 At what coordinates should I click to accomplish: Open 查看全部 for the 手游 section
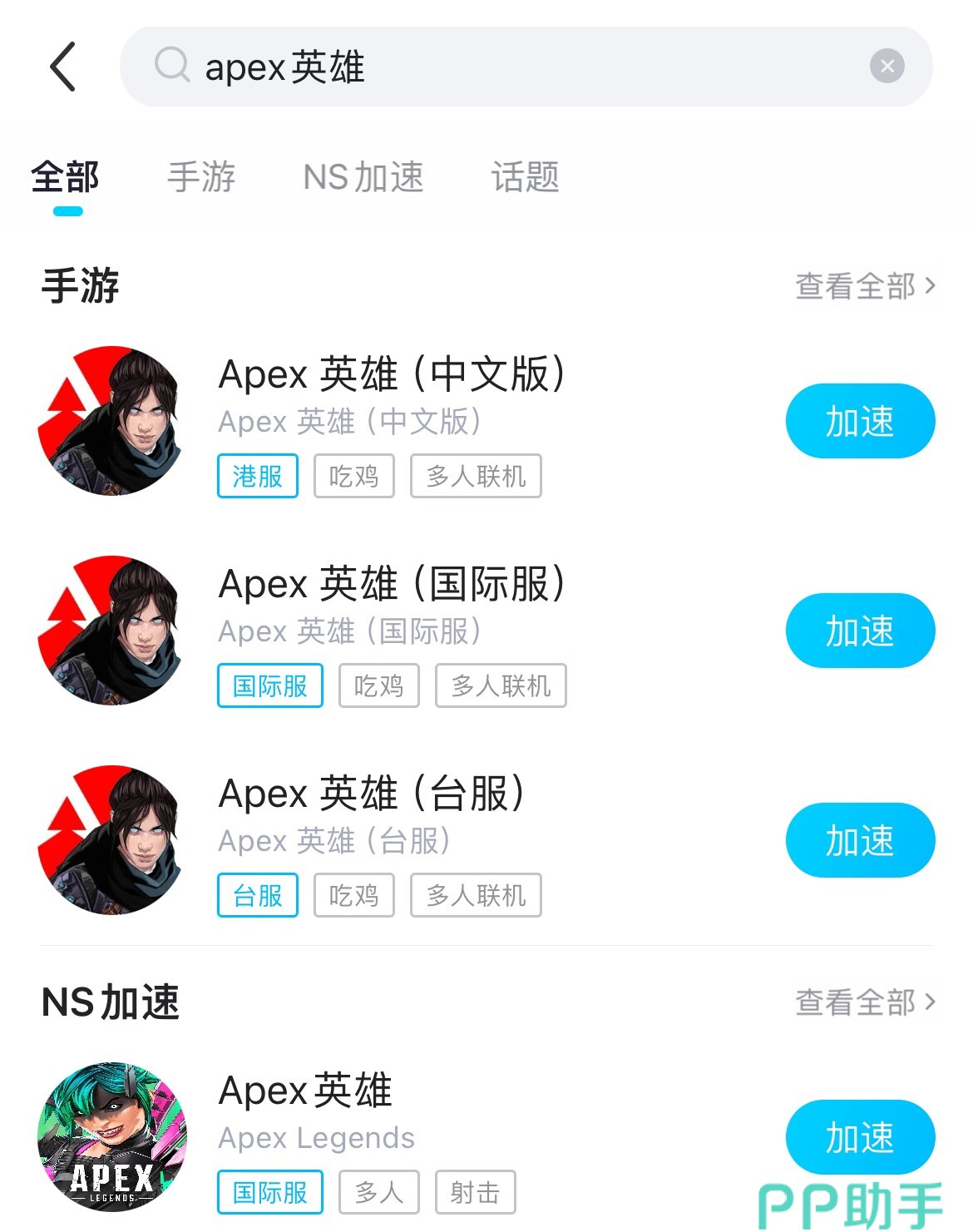tap(865, 286)
